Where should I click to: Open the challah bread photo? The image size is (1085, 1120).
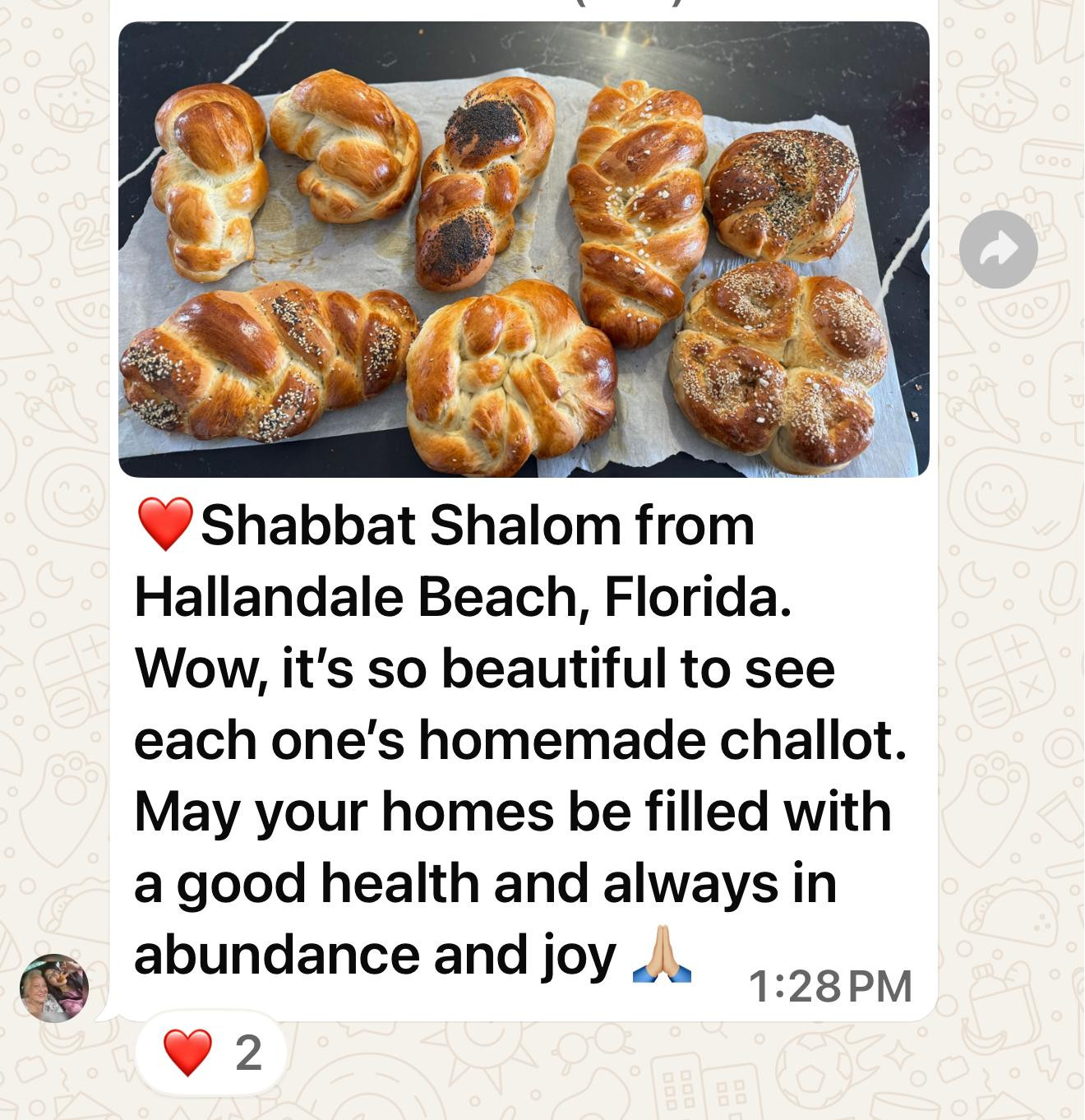click(524, 249)
